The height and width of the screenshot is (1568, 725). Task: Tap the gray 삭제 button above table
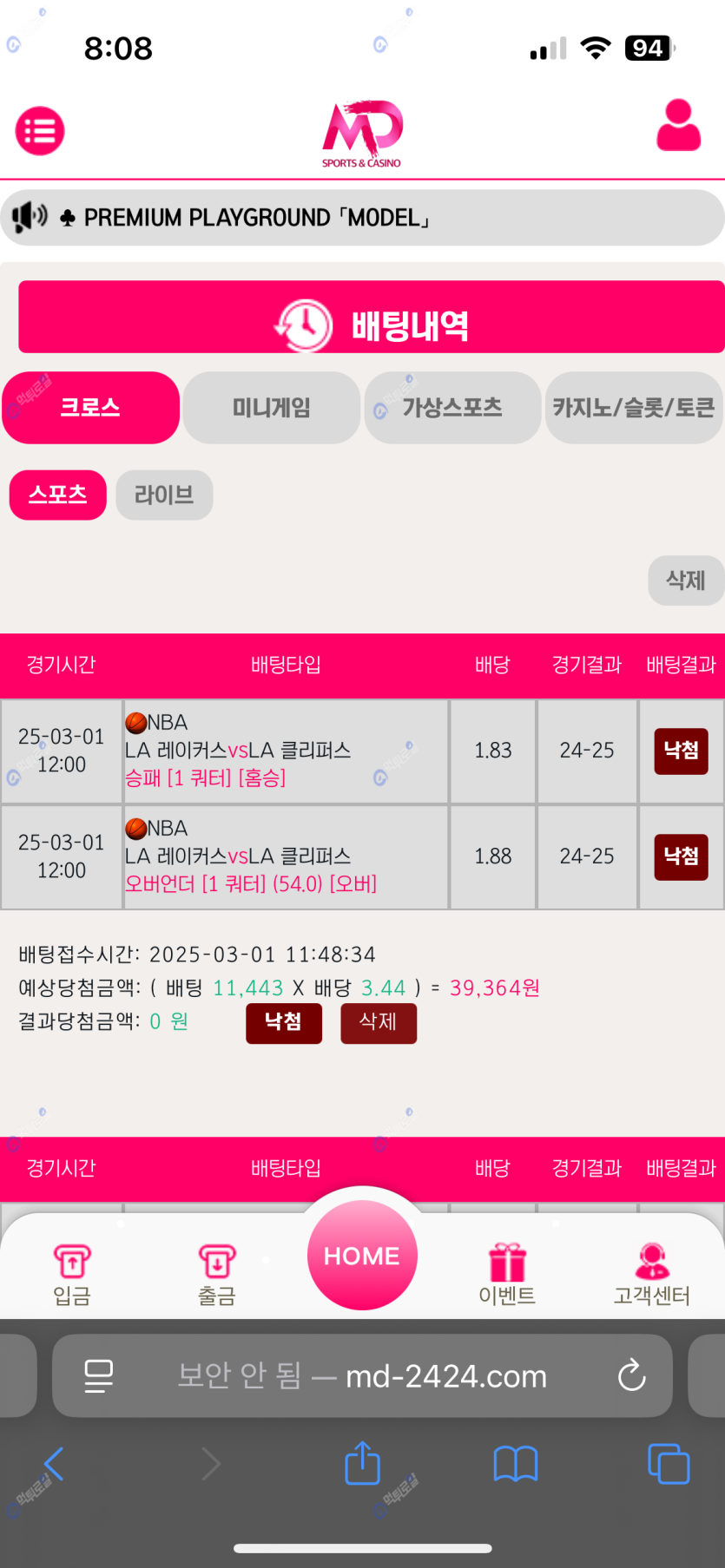coord(685,581)
